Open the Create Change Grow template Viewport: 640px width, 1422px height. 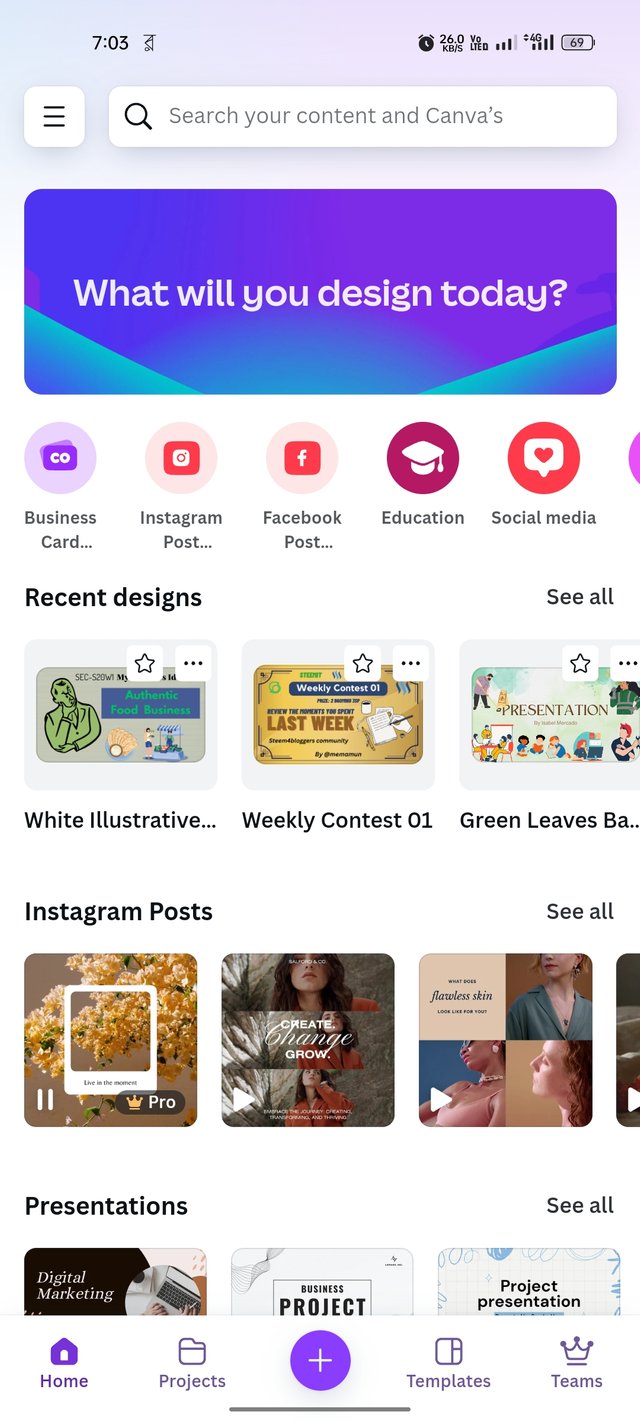click(x=308, y=1040)
